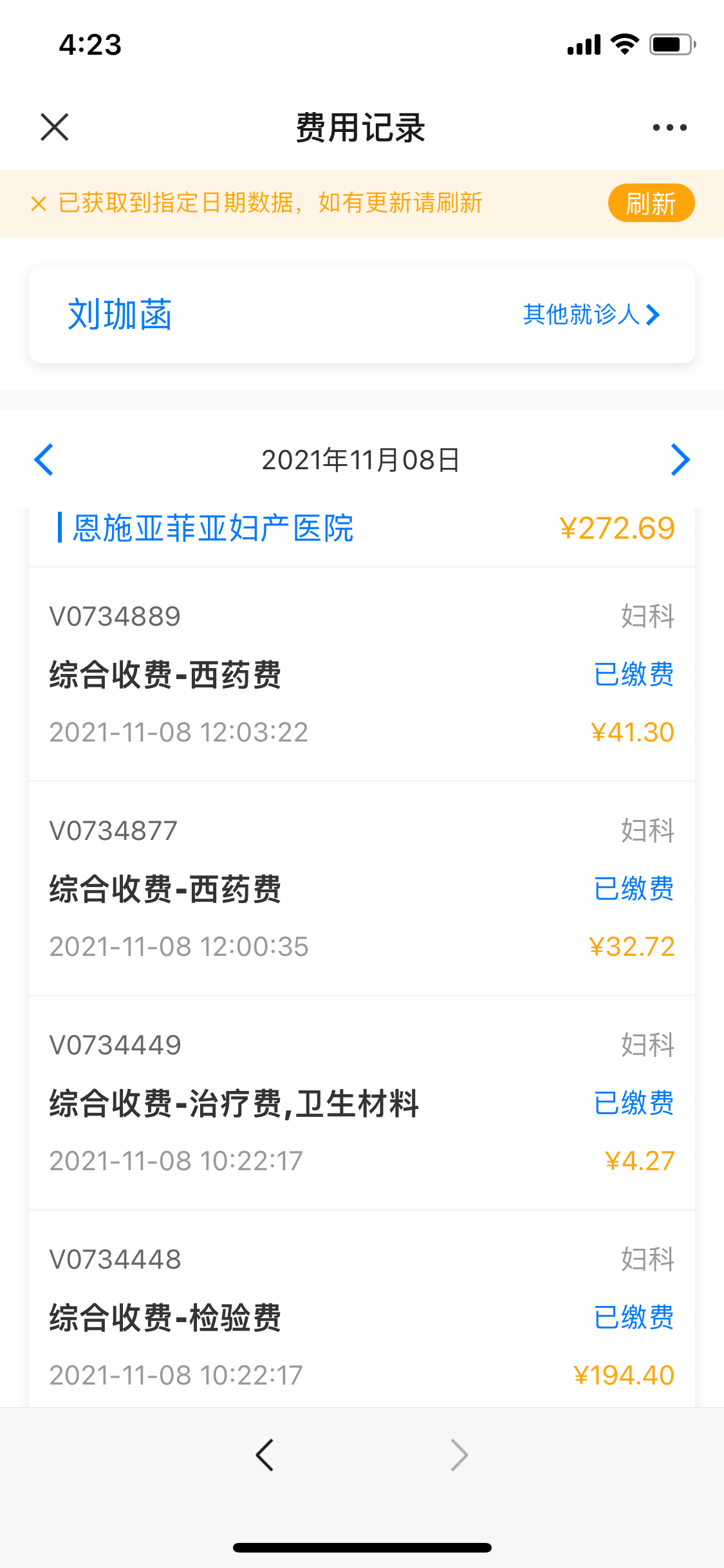Dismiss the orange data notice banner
Image resolution: width=724 pixels, height=1568 pixels.
click(x=39, y=203)
